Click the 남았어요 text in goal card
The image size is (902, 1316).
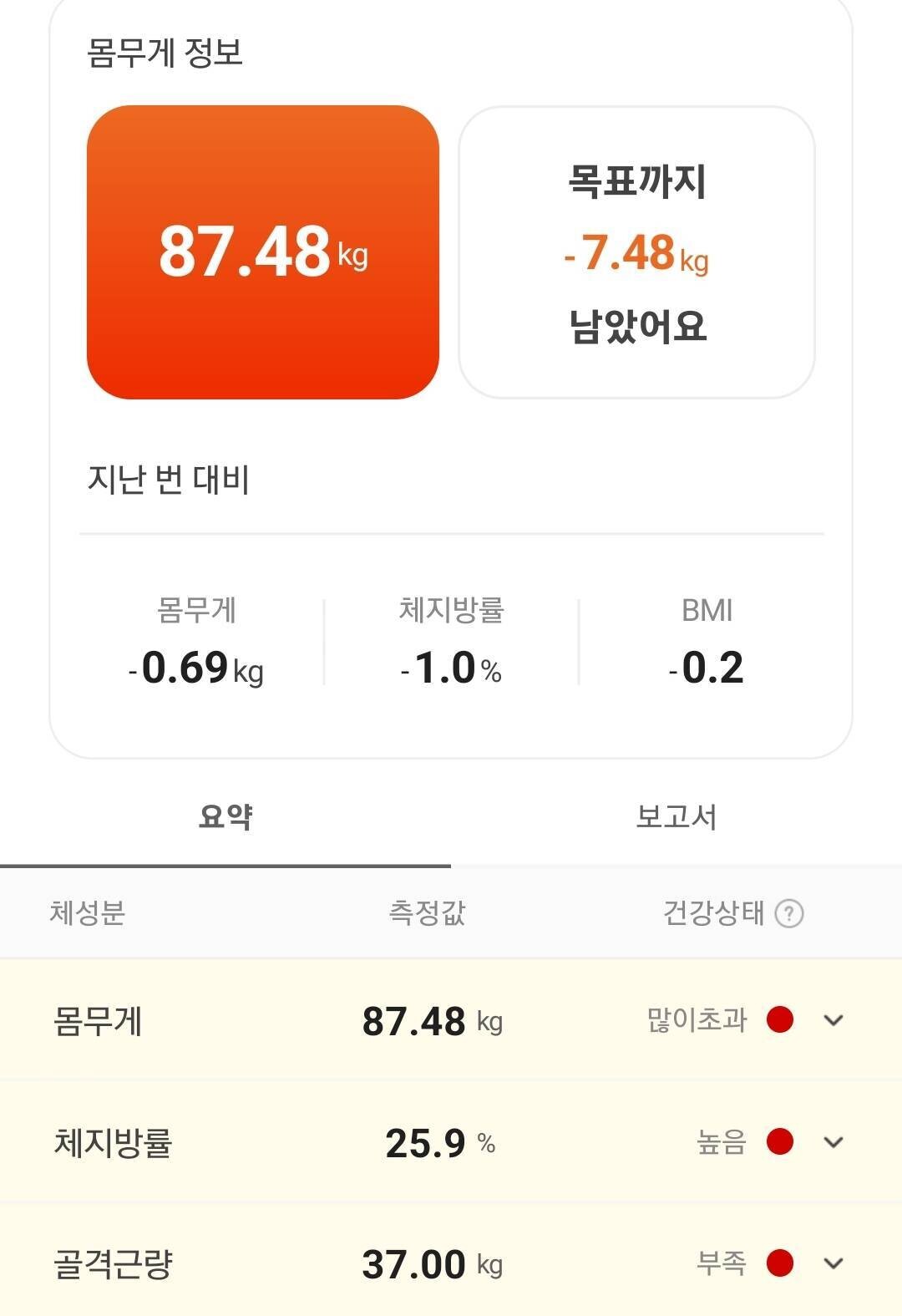click(636, 328)
